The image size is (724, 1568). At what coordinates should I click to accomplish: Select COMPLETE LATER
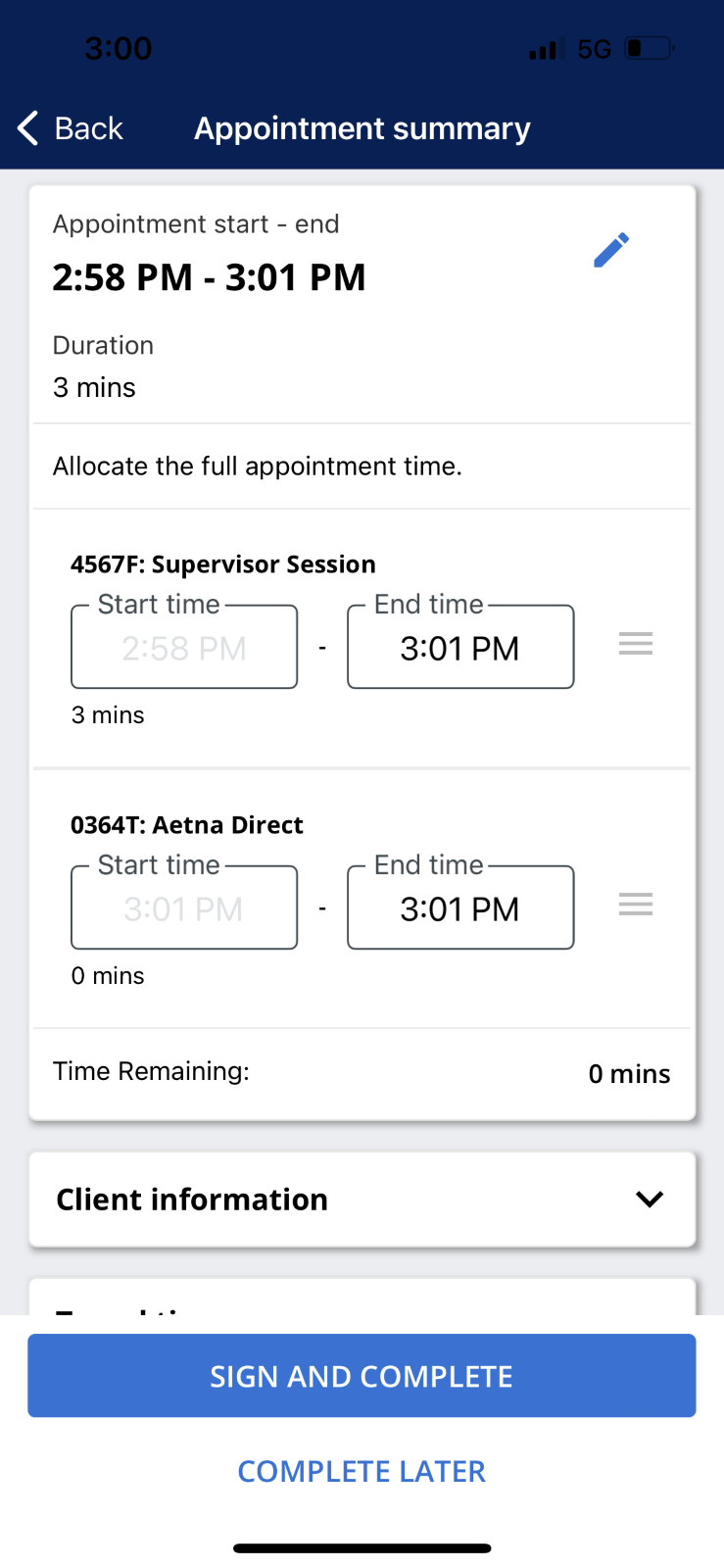point(362,1471)
